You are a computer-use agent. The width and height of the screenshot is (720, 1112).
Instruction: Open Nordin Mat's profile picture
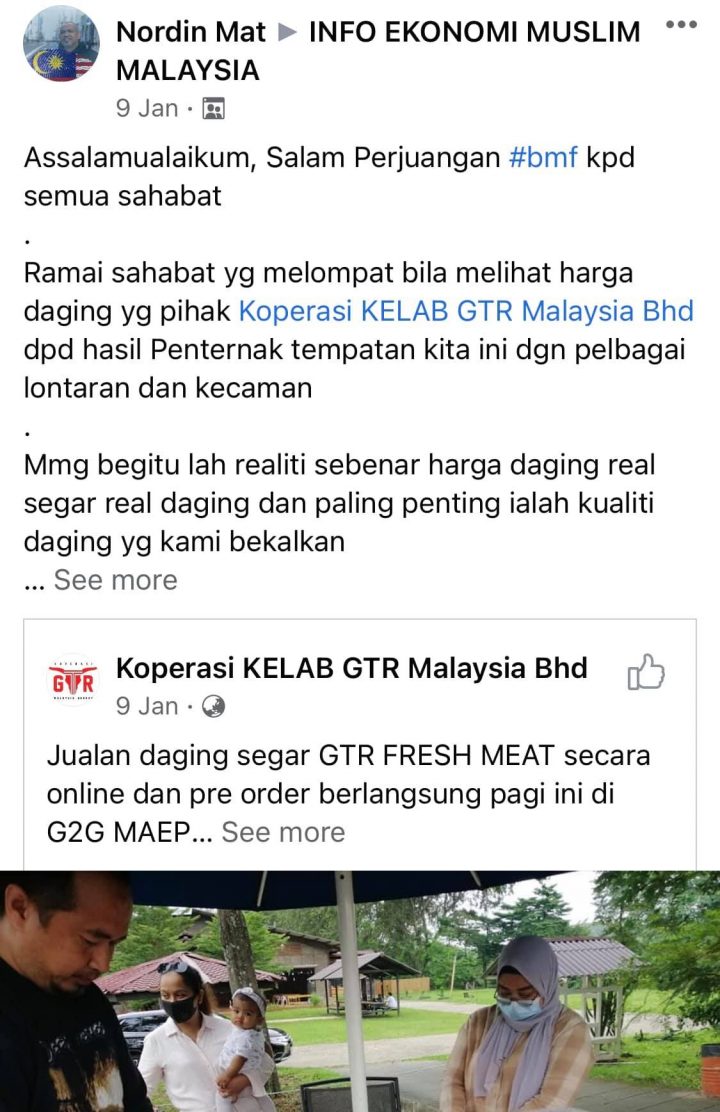tap(61, 44)
